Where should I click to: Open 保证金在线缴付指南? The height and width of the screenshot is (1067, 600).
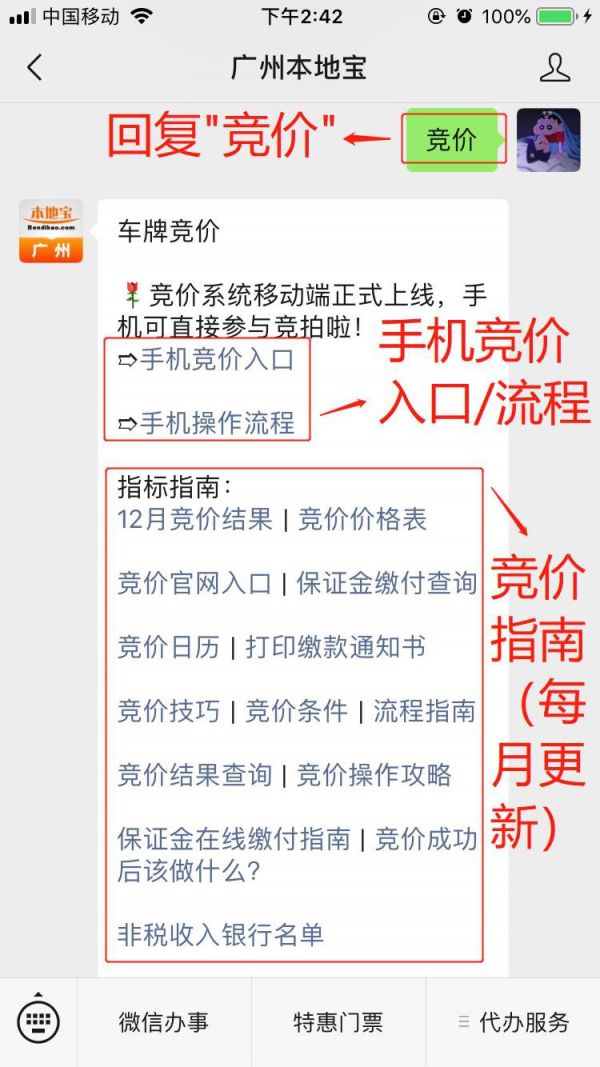[234, 839]
